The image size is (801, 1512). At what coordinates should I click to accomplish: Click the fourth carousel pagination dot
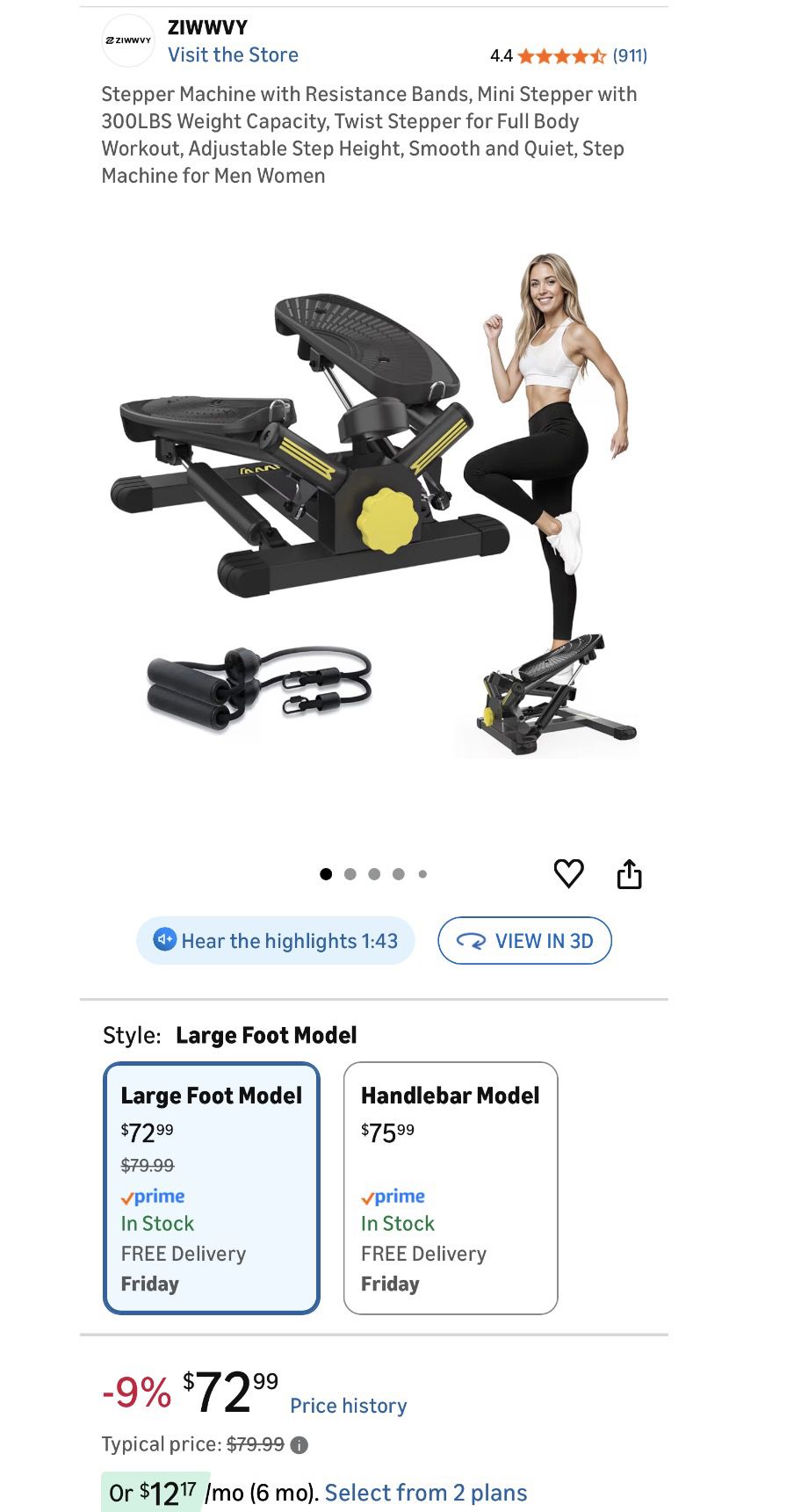[x=399, y=873]
